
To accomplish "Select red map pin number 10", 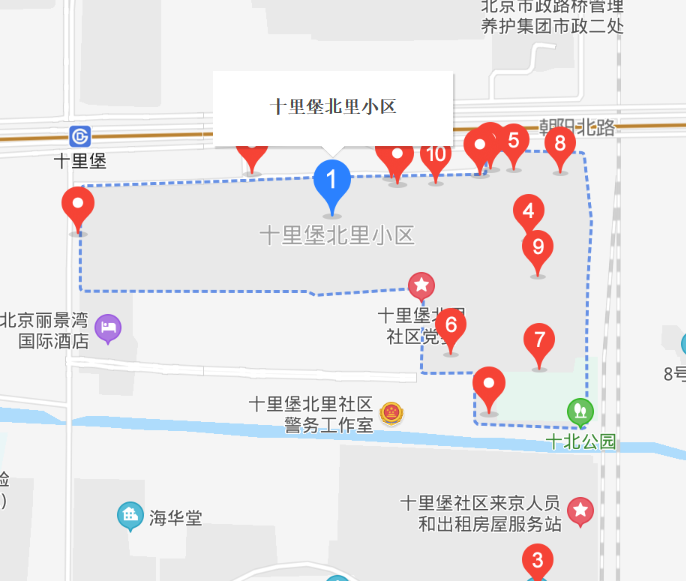I will [x=435, y=155].
